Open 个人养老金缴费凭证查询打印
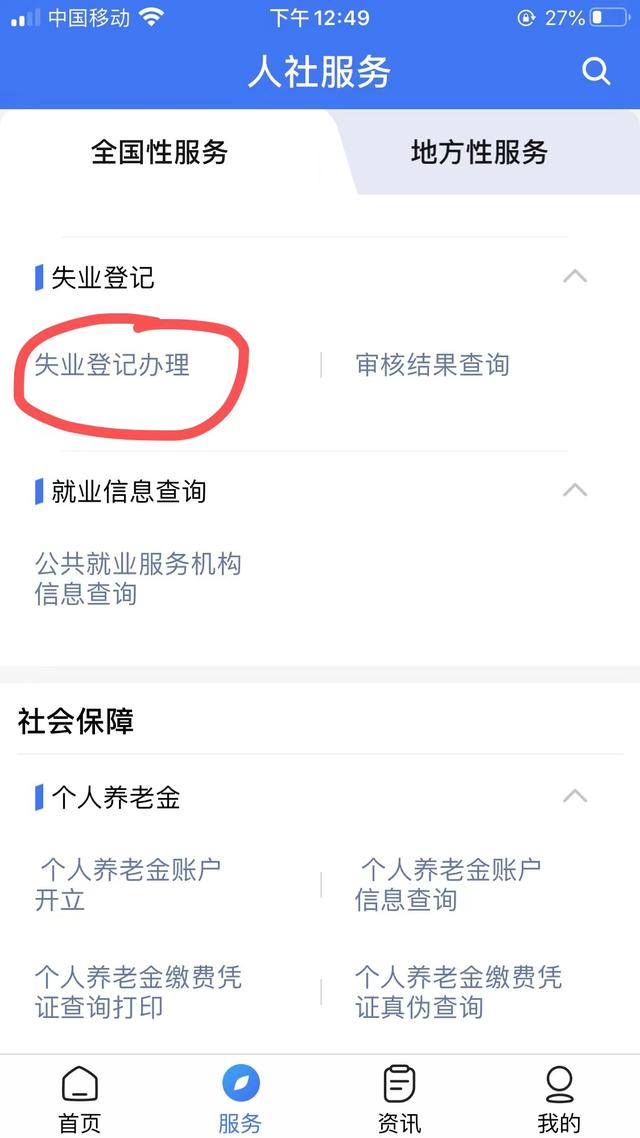This screenshot has height=1138, width=640. coord(138,992)
